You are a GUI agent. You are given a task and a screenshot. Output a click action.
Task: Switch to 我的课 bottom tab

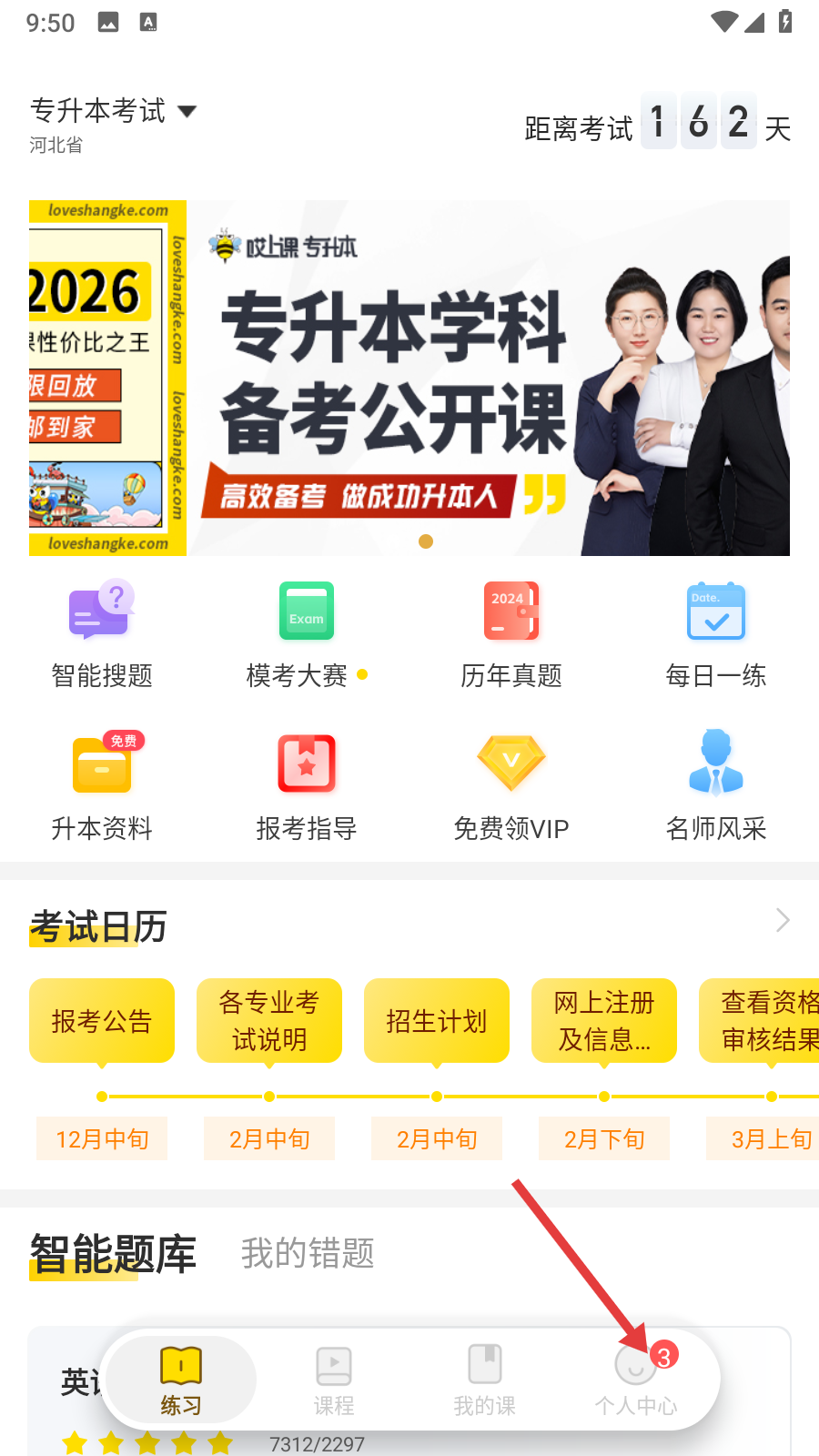485,1380
